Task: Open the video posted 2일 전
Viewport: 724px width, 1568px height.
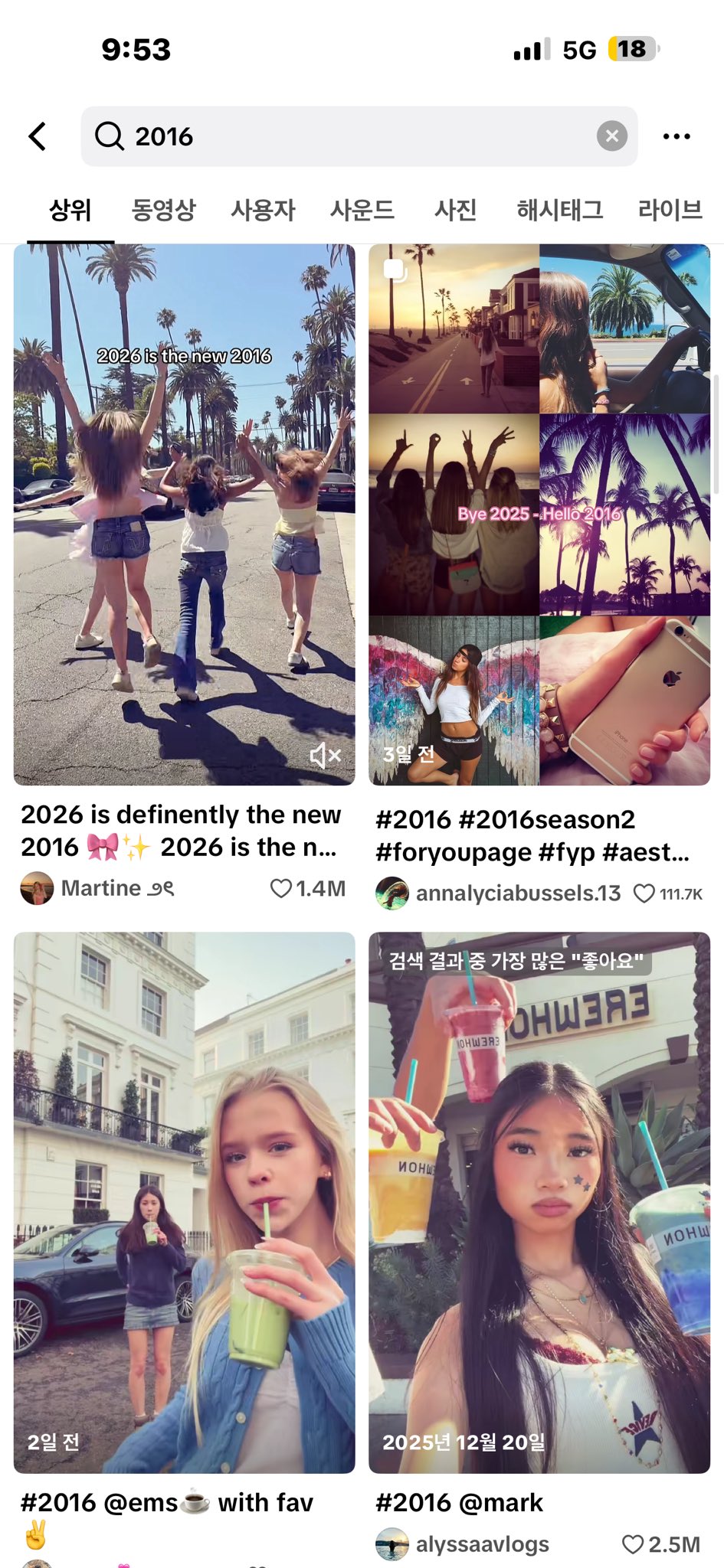Action: (184, 1202)
